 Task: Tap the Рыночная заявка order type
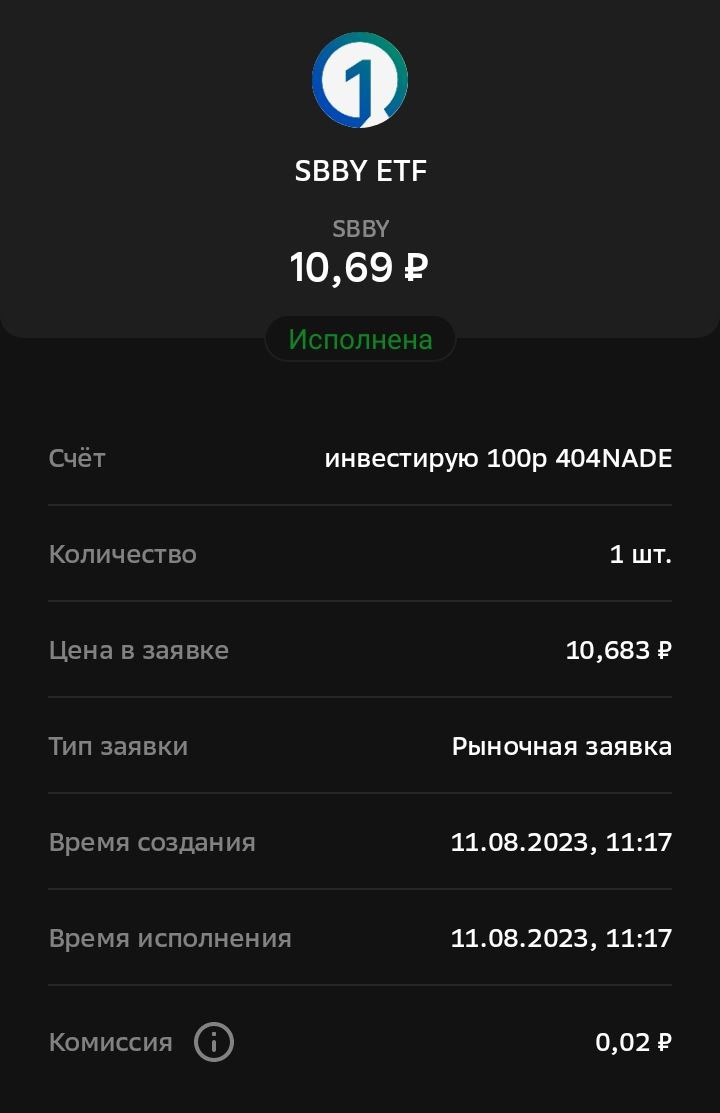tap(561, 746)
